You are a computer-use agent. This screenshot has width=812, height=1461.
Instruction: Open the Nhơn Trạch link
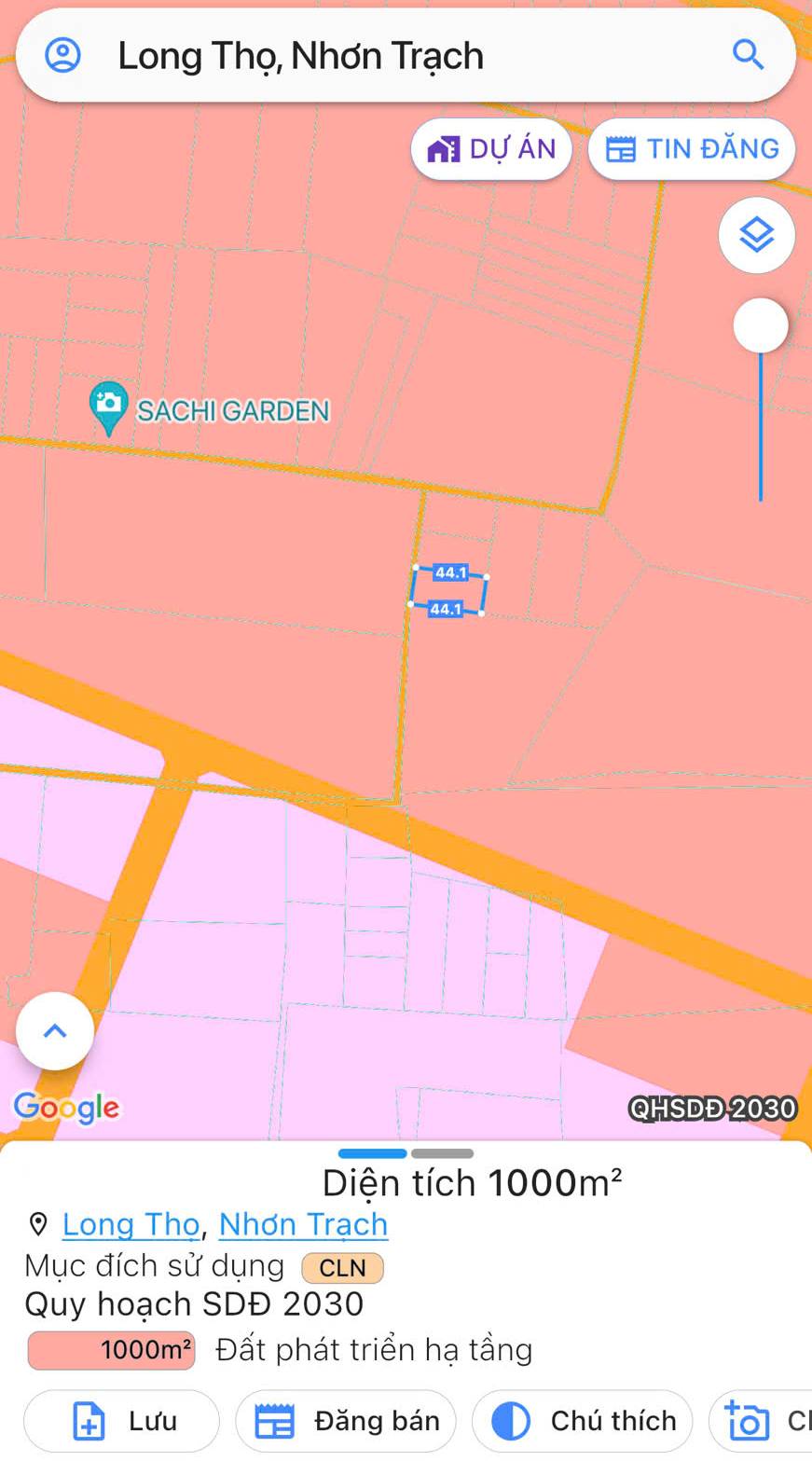303,1224
